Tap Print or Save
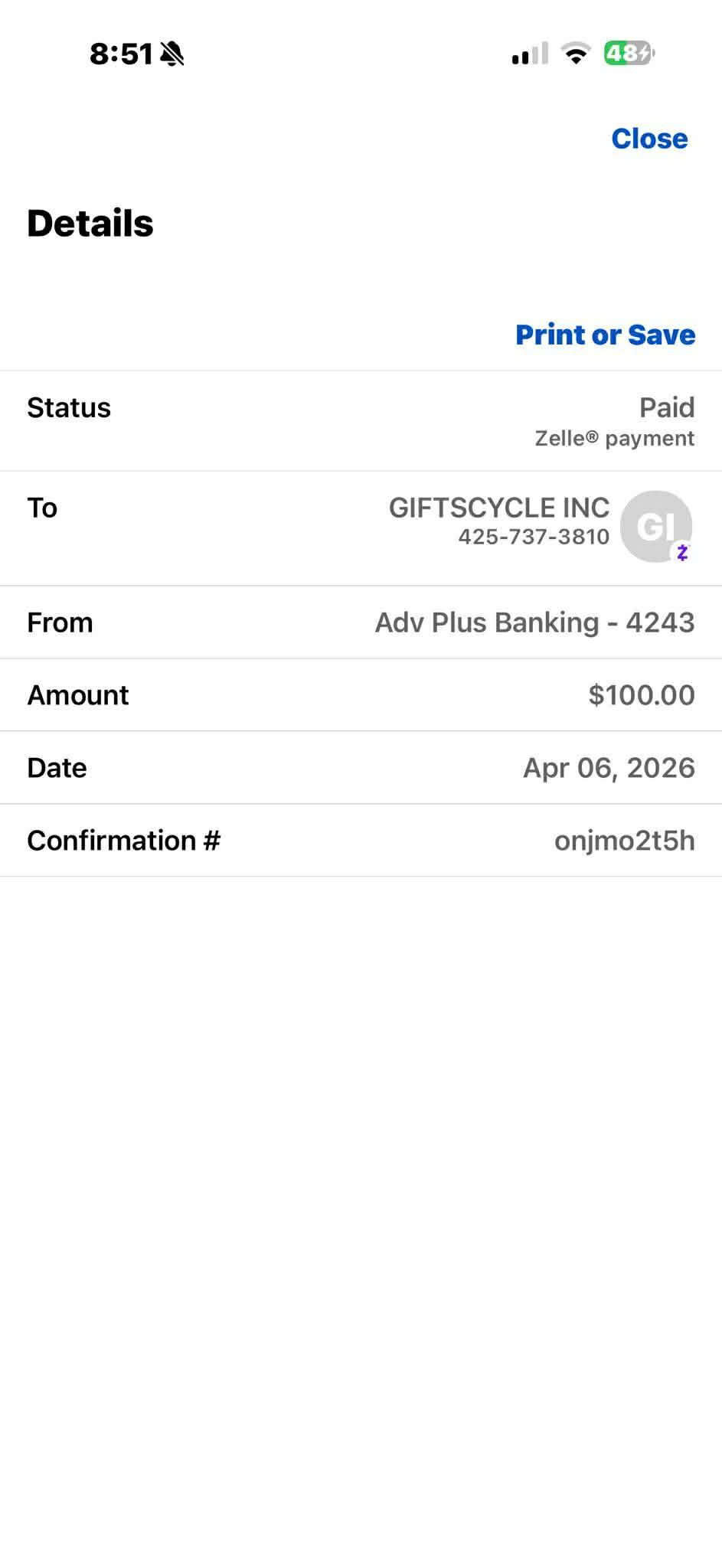 [x=605, y=335]
